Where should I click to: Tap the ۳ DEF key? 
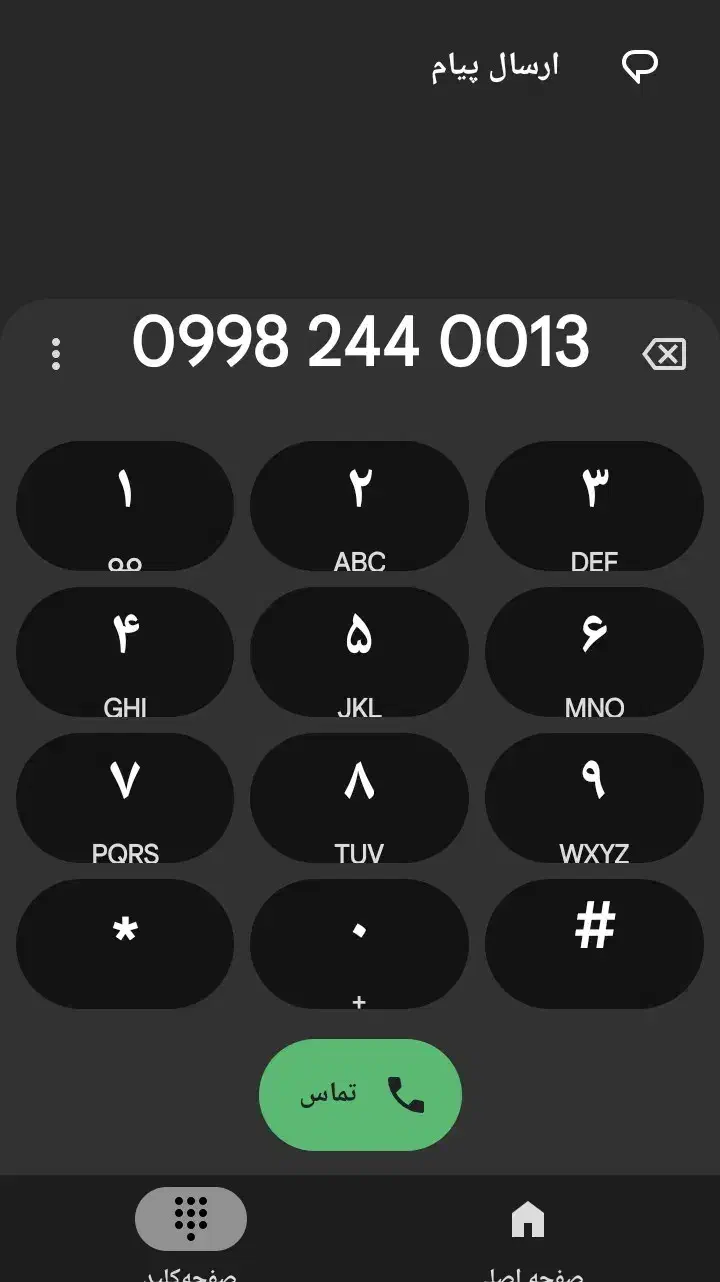pos(594,506)
